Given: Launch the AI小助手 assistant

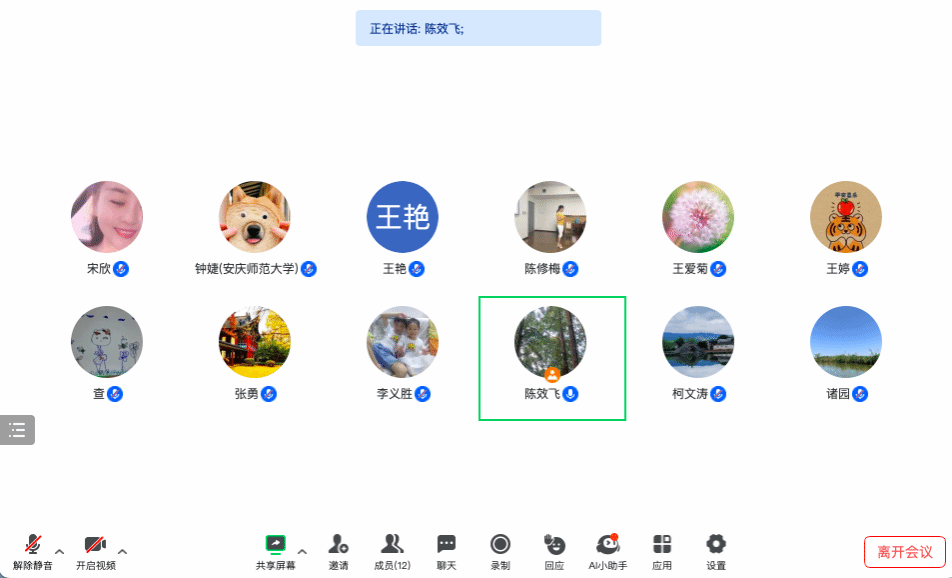Looking at the screenshot, I should pos(607,550).
